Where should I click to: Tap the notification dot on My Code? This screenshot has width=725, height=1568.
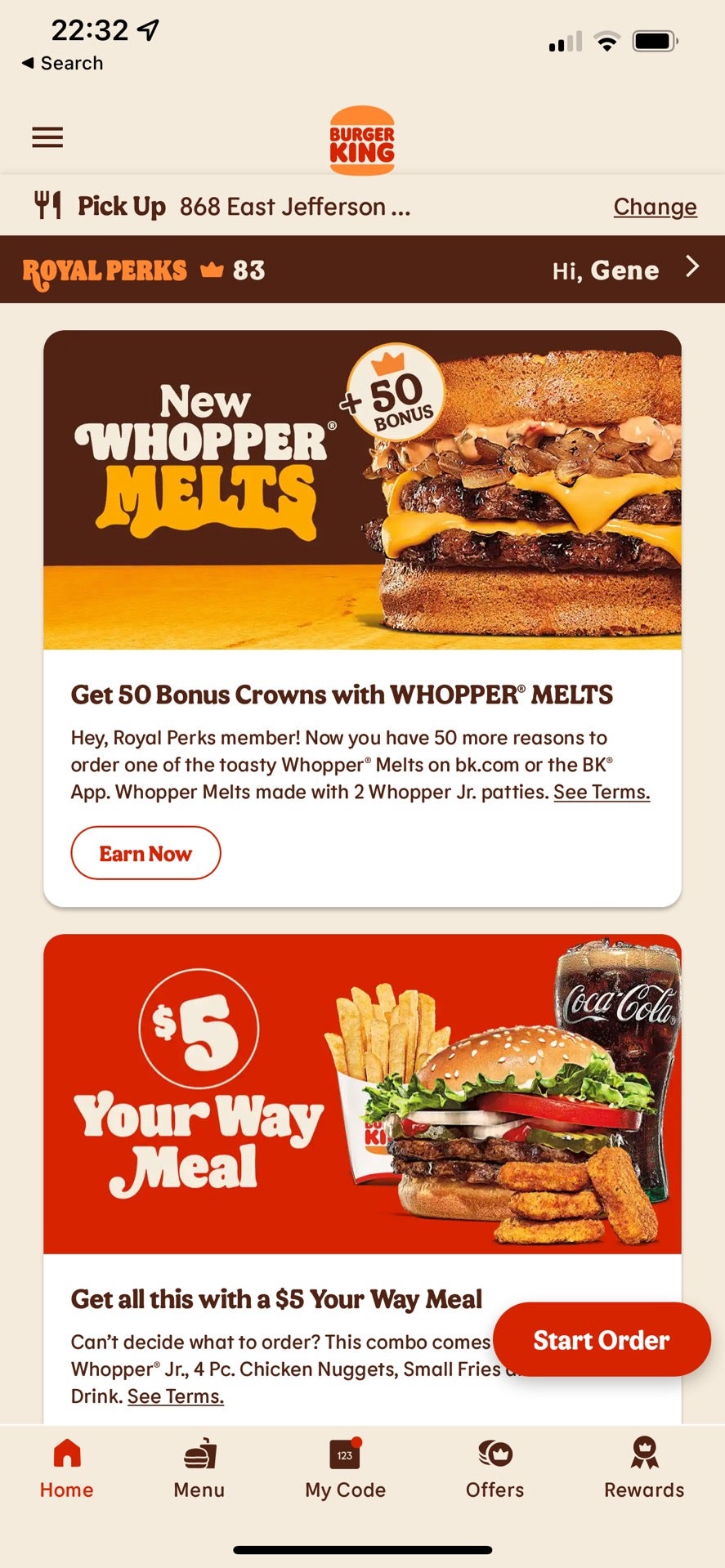point(357,1440)
